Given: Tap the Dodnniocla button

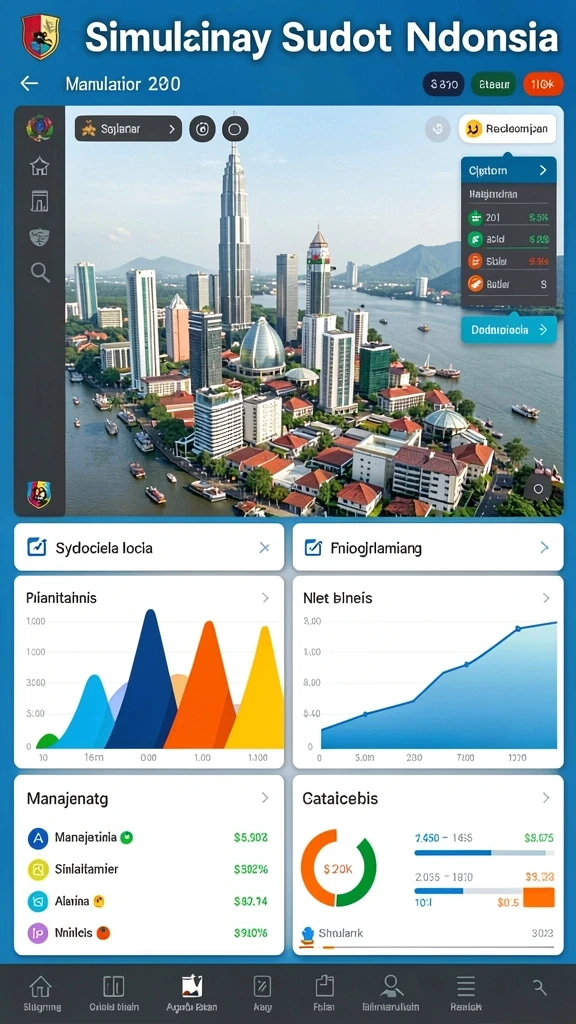Looking at the screenshot, I should (x=509, y=330).
